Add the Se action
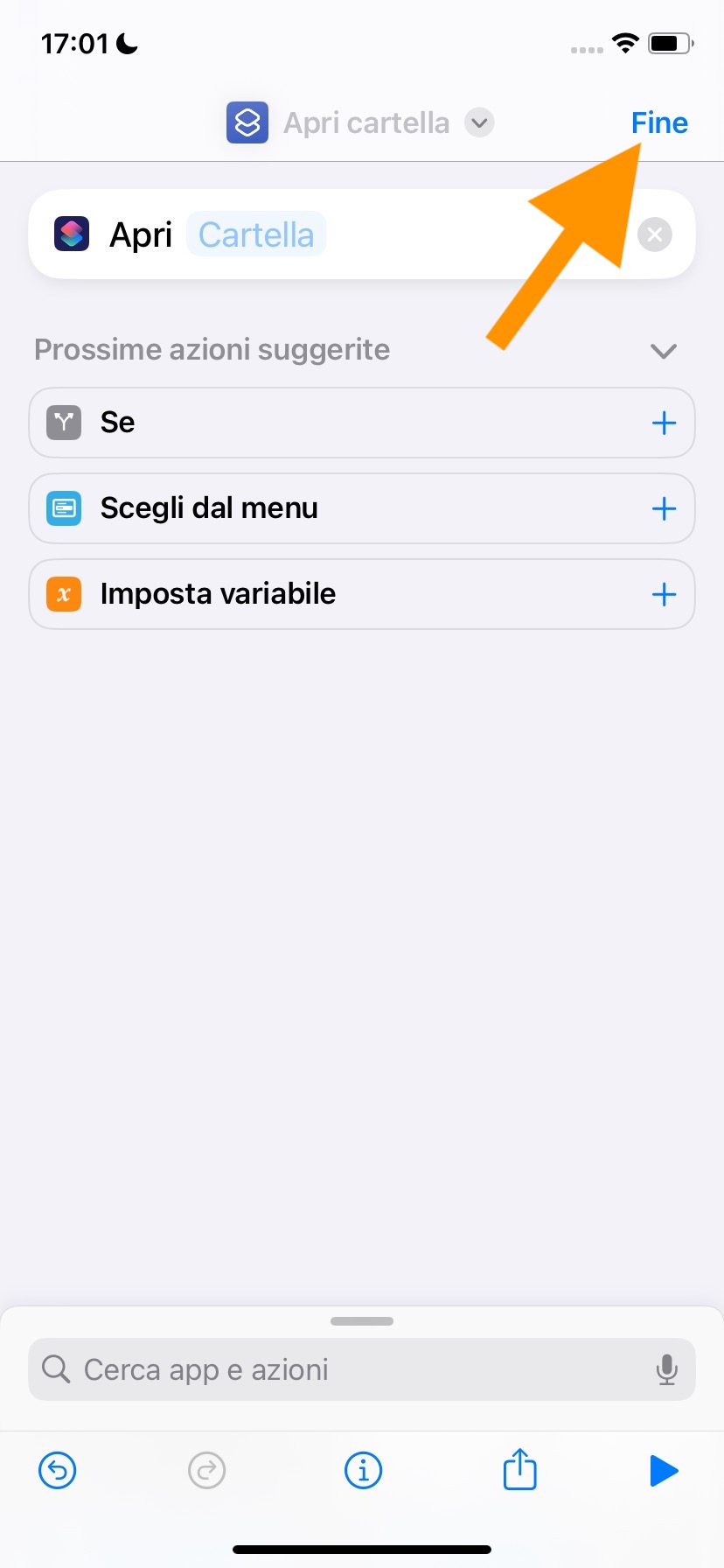 click(x=664, y=423)
